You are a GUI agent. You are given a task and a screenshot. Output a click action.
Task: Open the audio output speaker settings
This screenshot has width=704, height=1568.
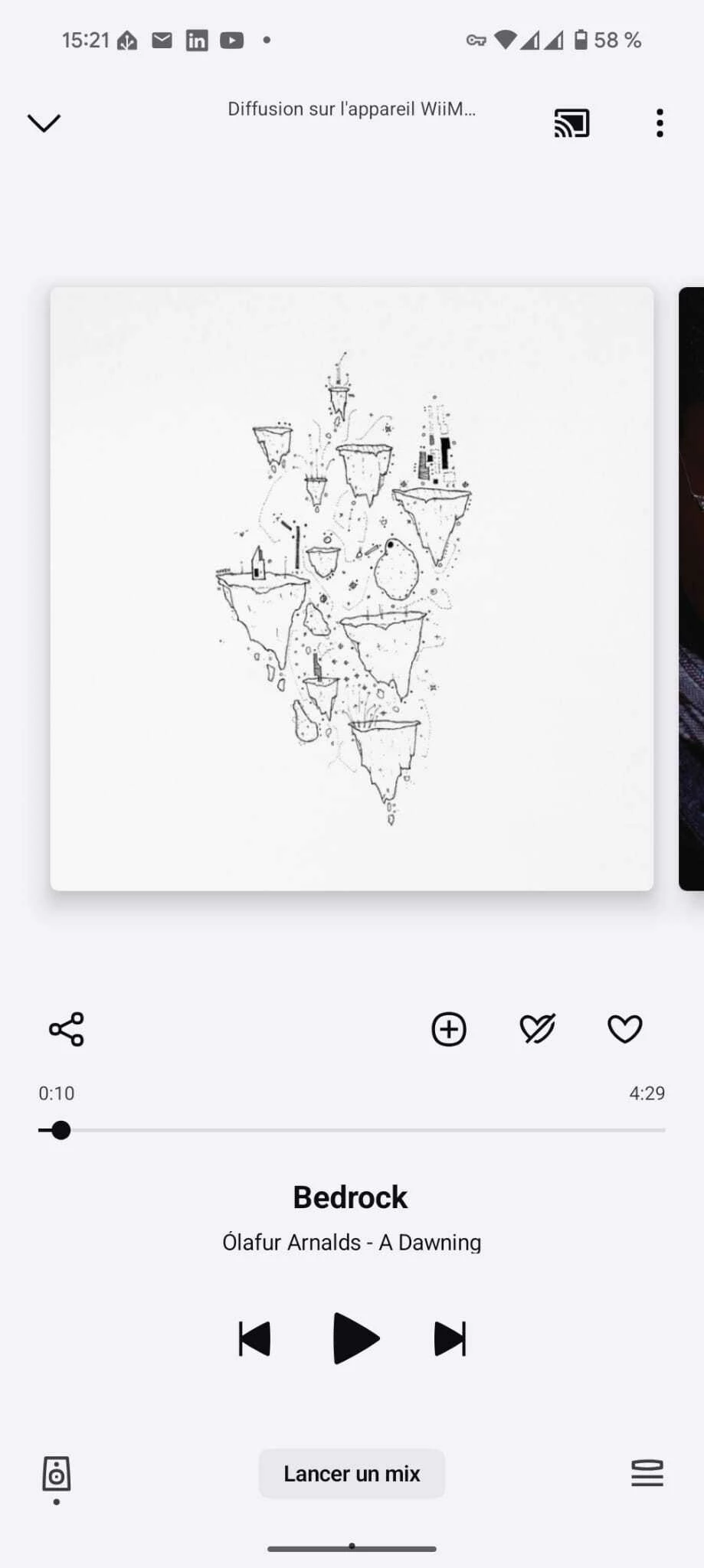pyautogui.click(x=56, y=1474)
